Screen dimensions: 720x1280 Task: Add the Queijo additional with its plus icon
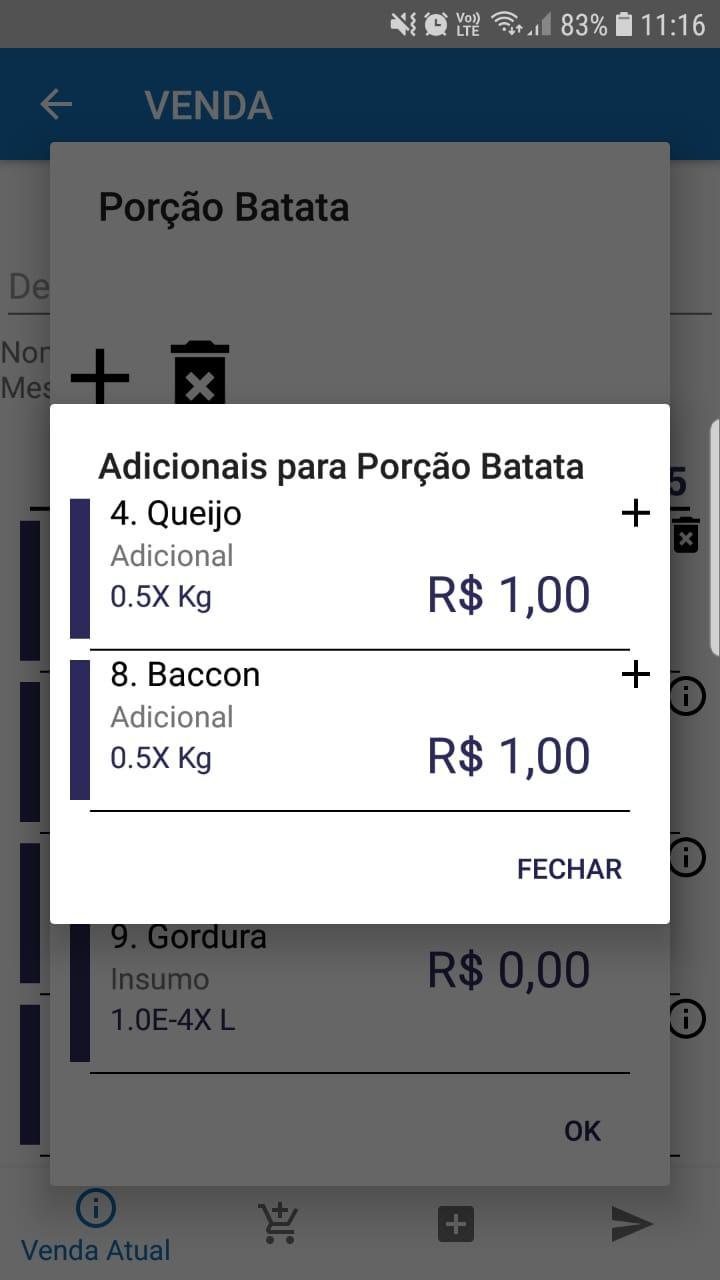point(636,514)
